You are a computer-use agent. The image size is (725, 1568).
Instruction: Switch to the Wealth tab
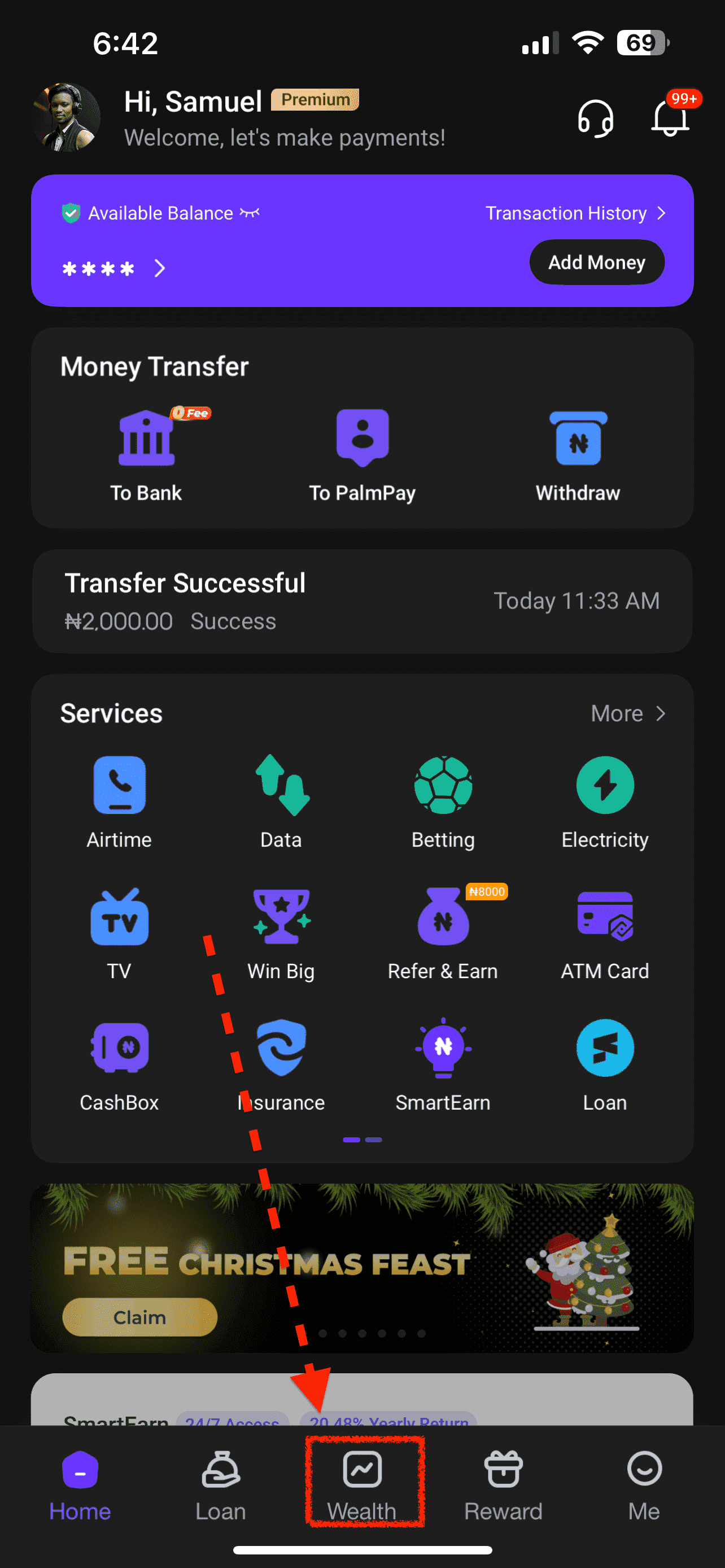(x=362, y=1485)
